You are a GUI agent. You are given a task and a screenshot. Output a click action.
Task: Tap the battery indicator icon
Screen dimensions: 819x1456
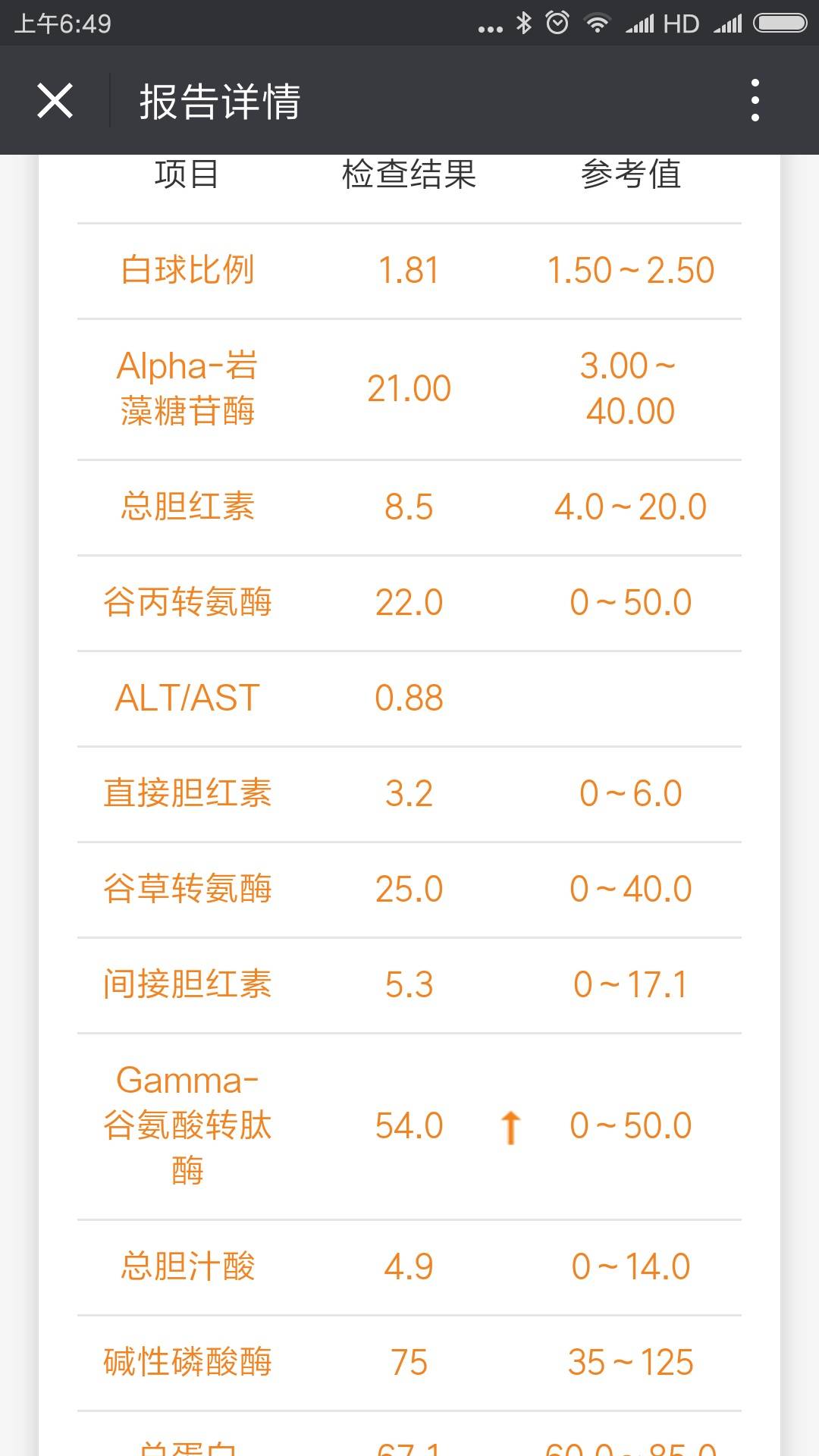(776, 24)
